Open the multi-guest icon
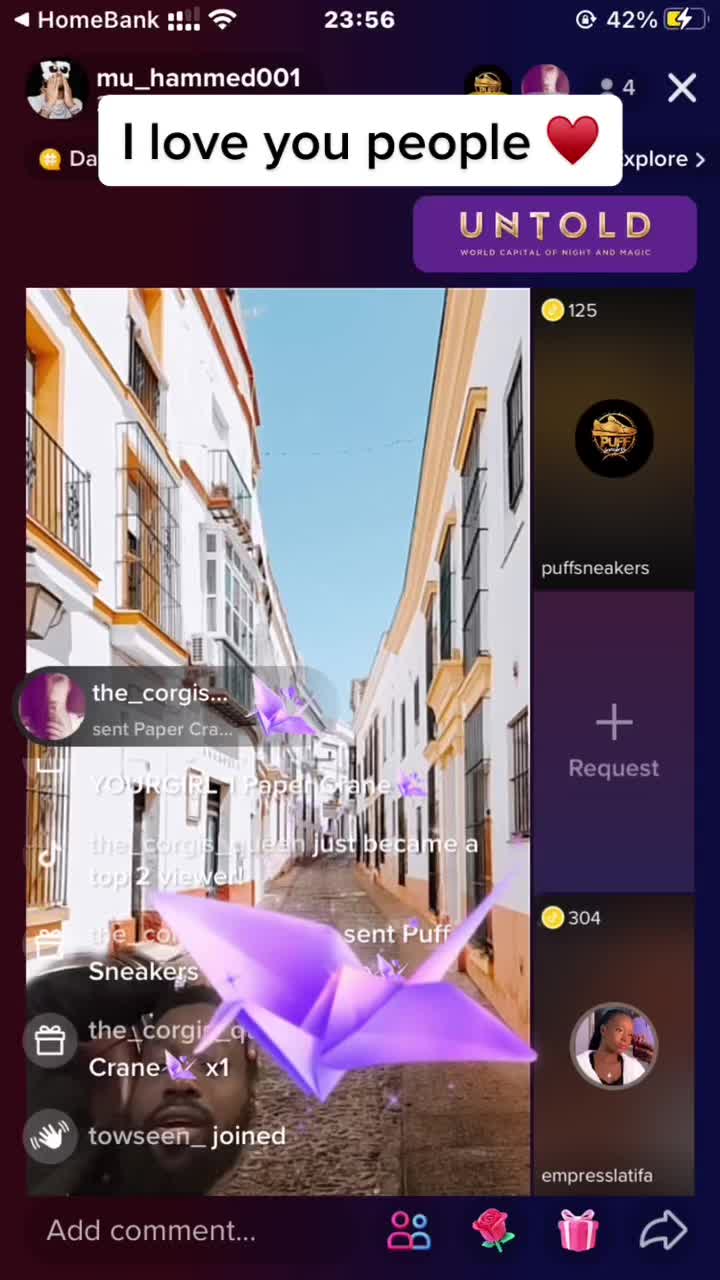This screenshot has width=720, height=1280. tap(408, 1230)
